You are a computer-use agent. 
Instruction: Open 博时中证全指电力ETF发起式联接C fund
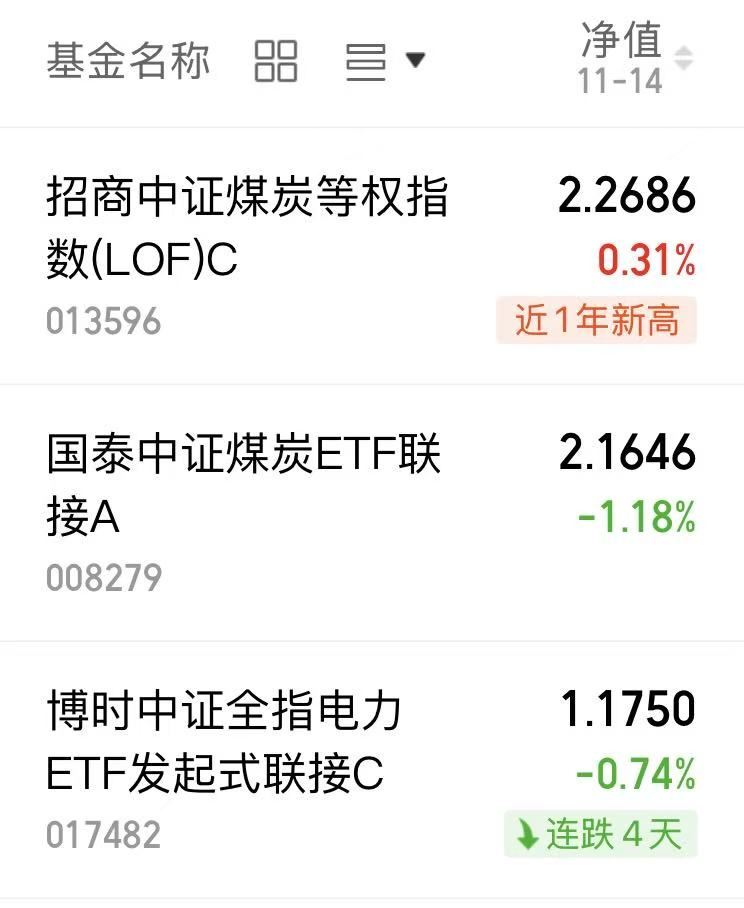[372, 770]
